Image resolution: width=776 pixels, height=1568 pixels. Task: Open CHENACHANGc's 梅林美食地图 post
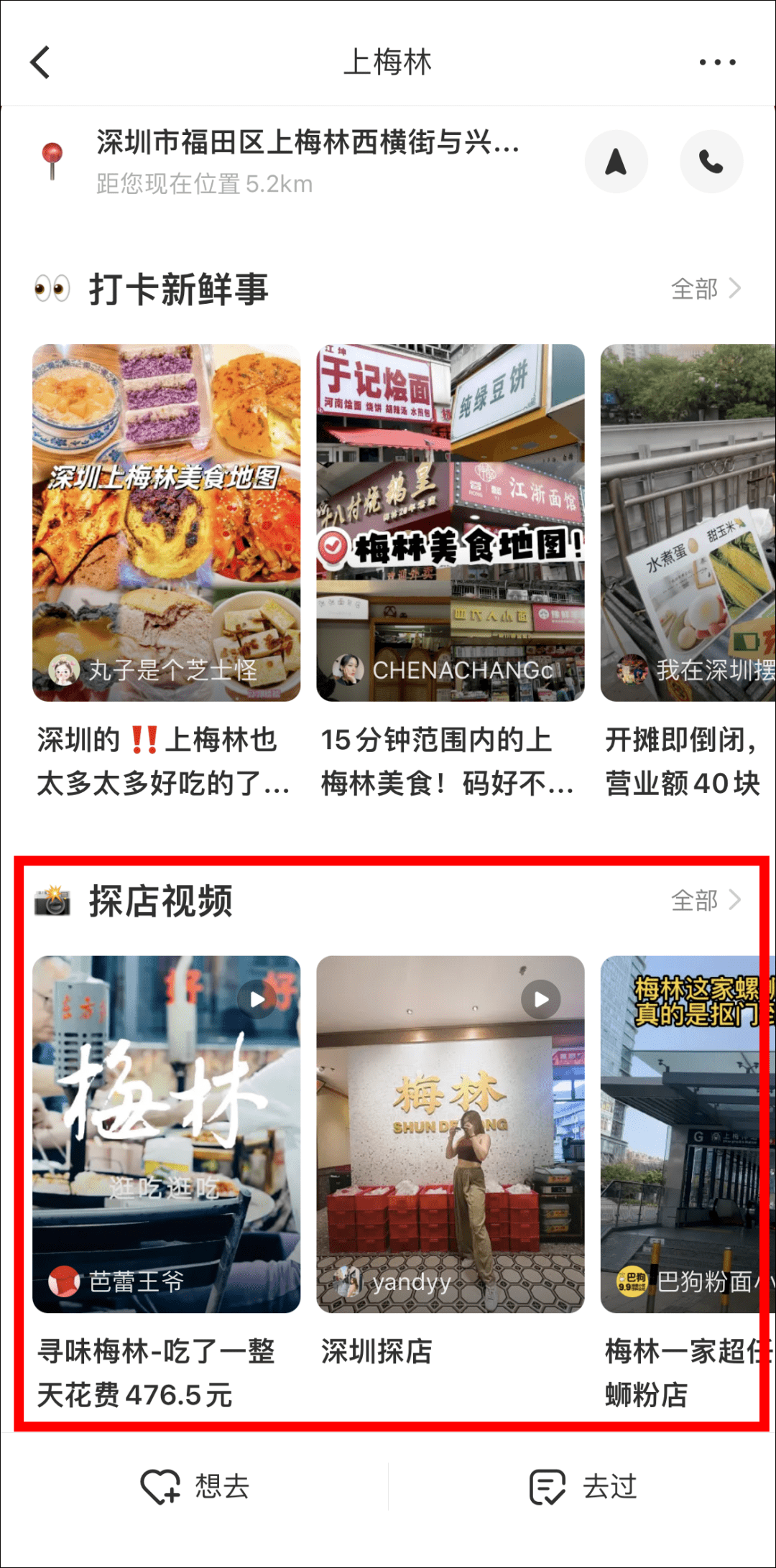pos(451,523)
